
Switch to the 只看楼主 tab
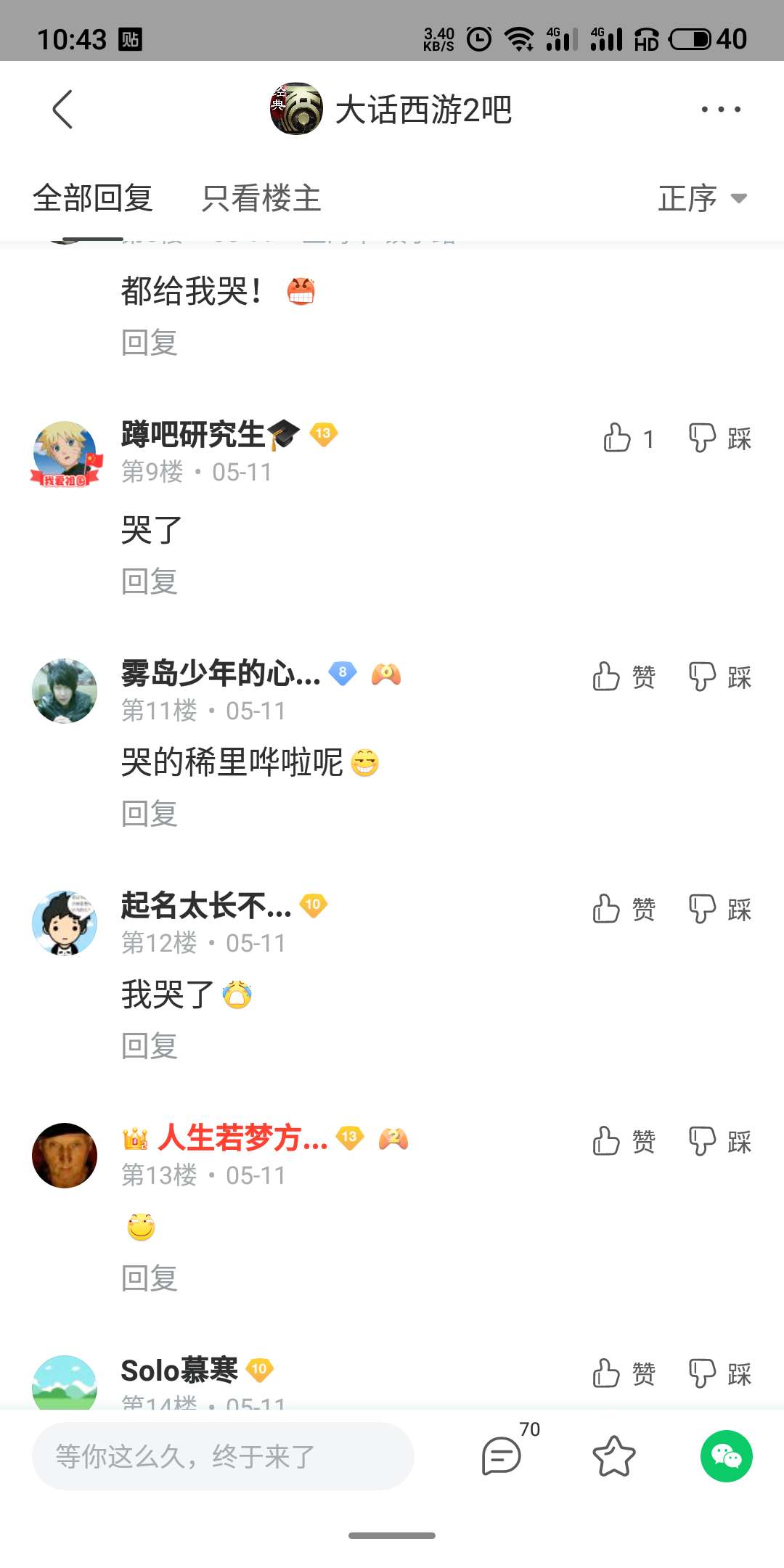pos(261,198)
